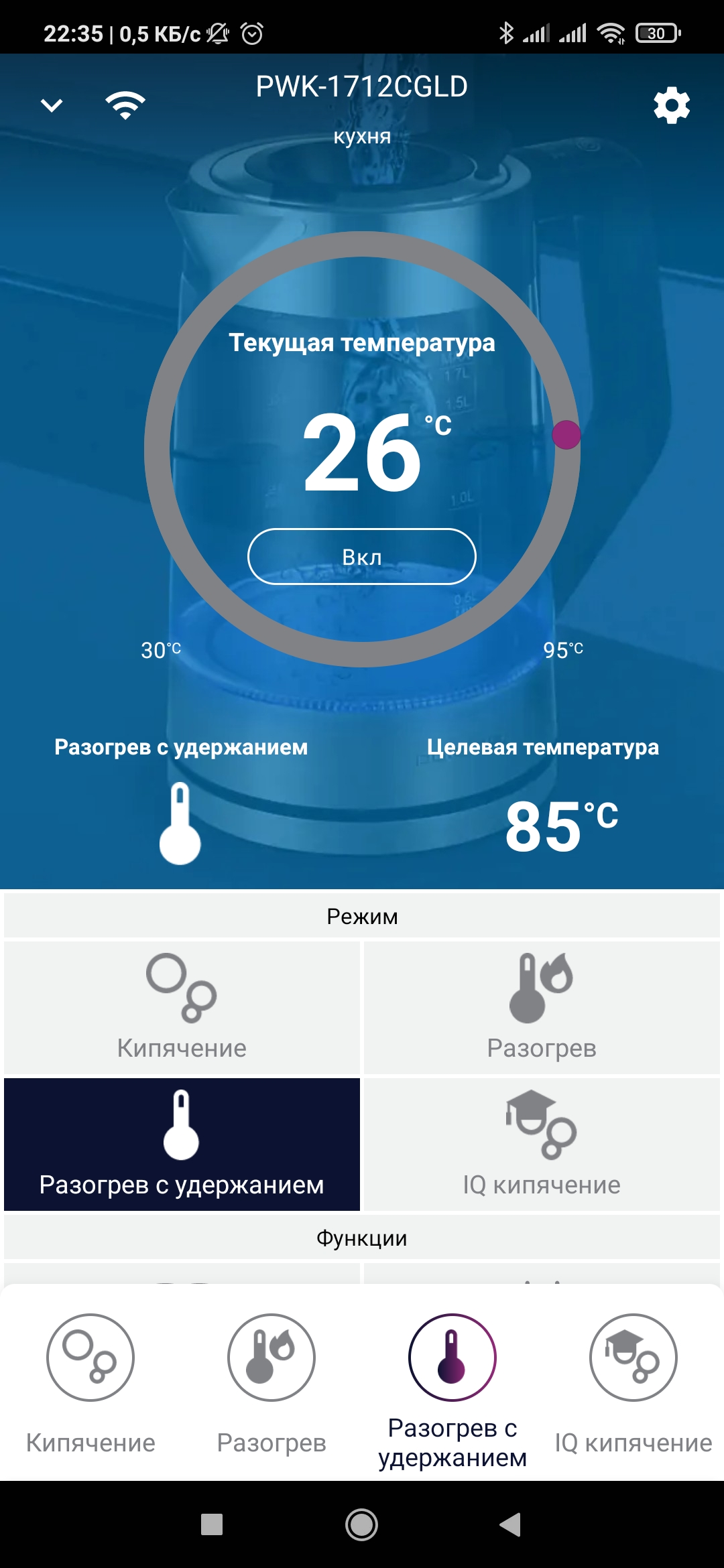Image resolution: width=724 pixels, height=1568 pixels.
Task: Collapse the screen with the down chevron
Action: coord(52,105)
